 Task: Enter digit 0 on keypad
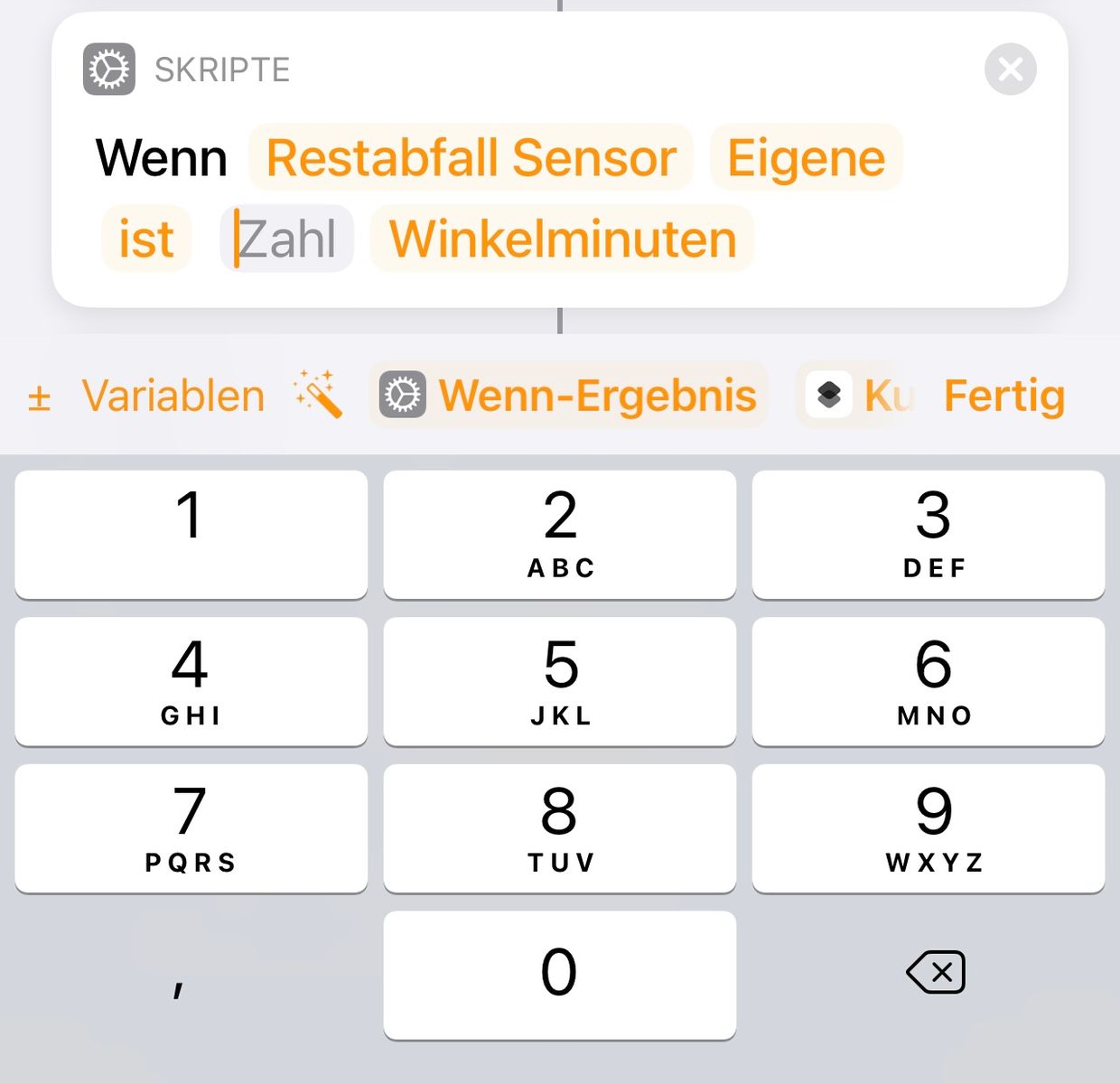coord(560,974)
